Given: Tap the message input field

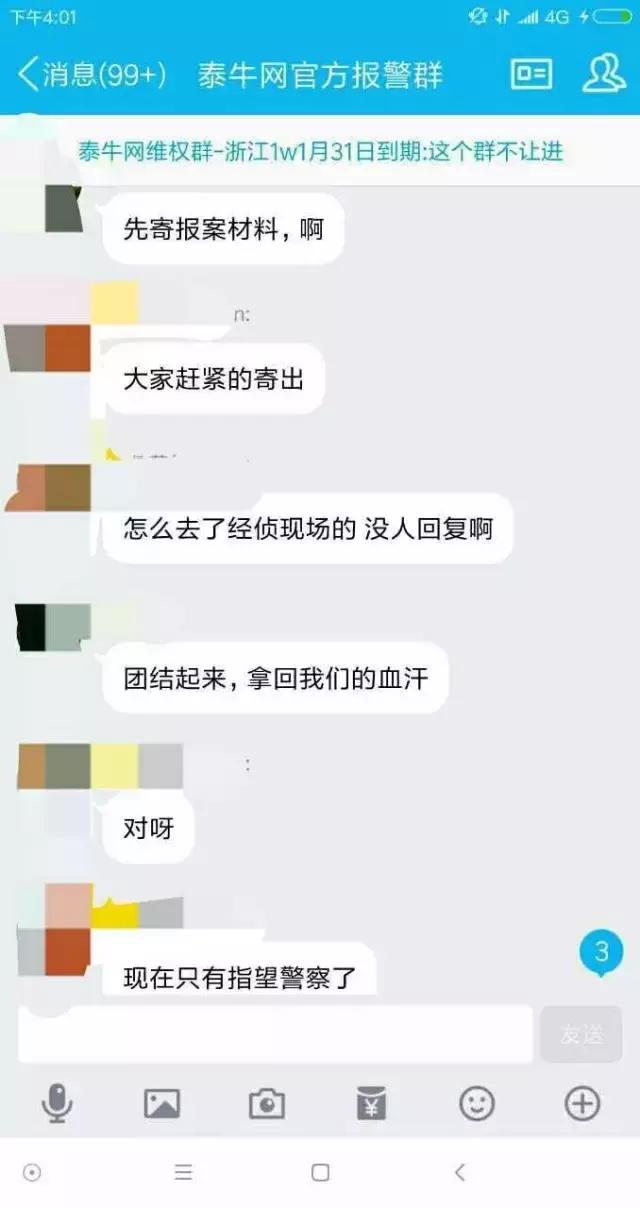Looking at the screenshot, I should tap(275, 1034).
